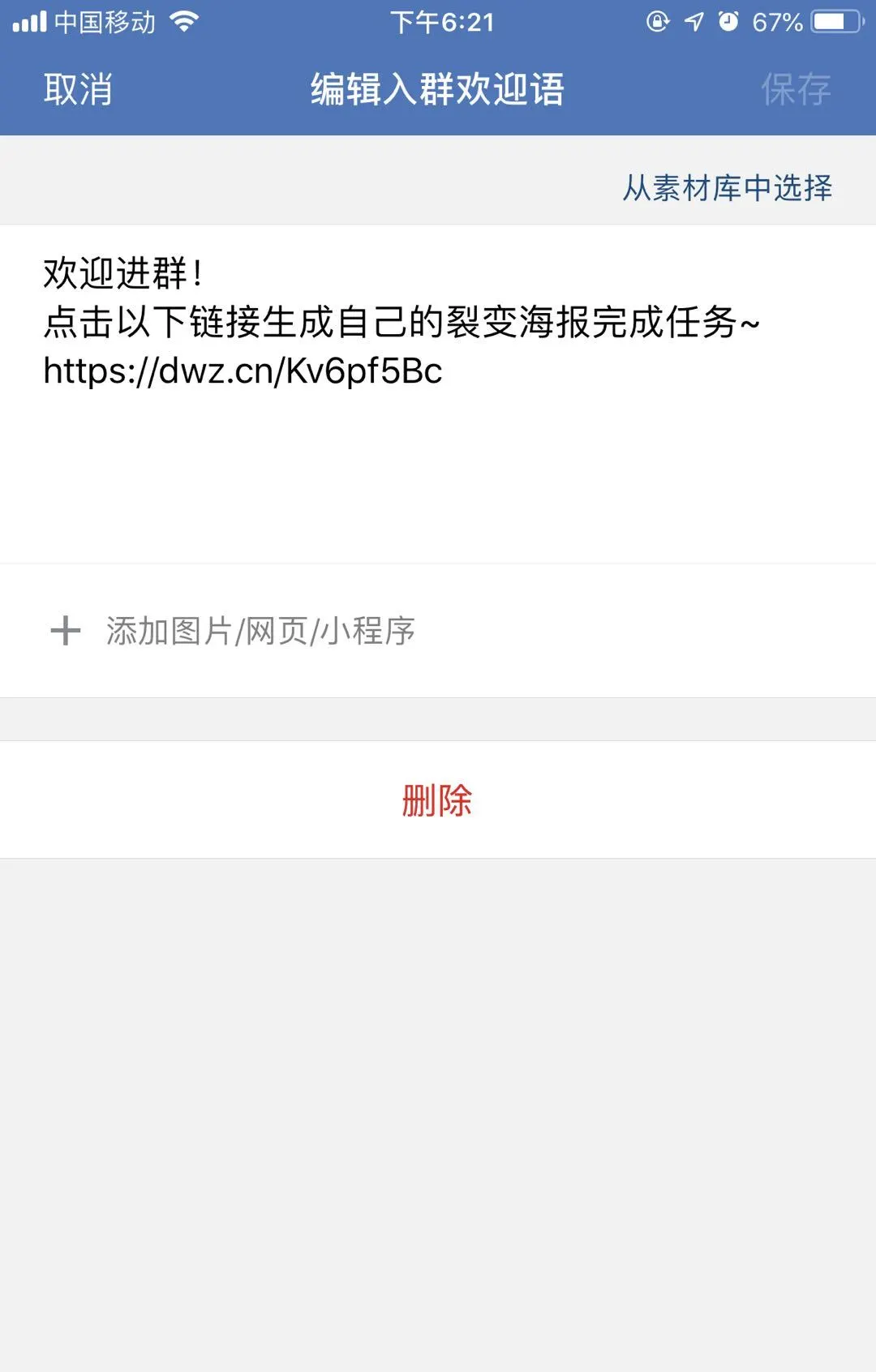
Task: Focus the welcome message text field
Action: click(x=438, y=454)
